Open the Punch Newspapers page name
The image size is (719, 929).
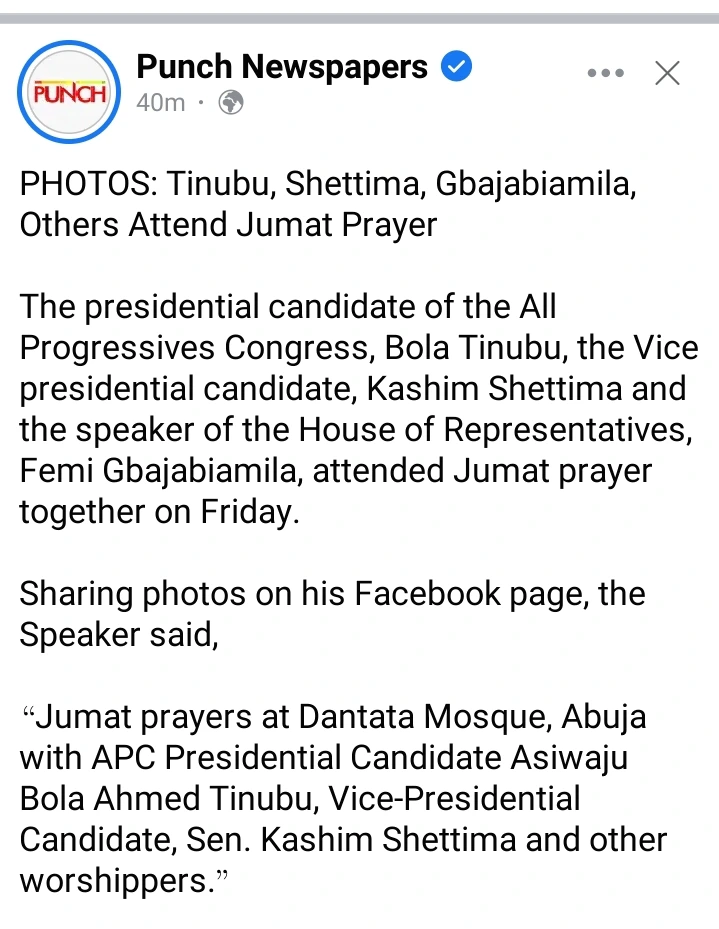coord(282,68)
